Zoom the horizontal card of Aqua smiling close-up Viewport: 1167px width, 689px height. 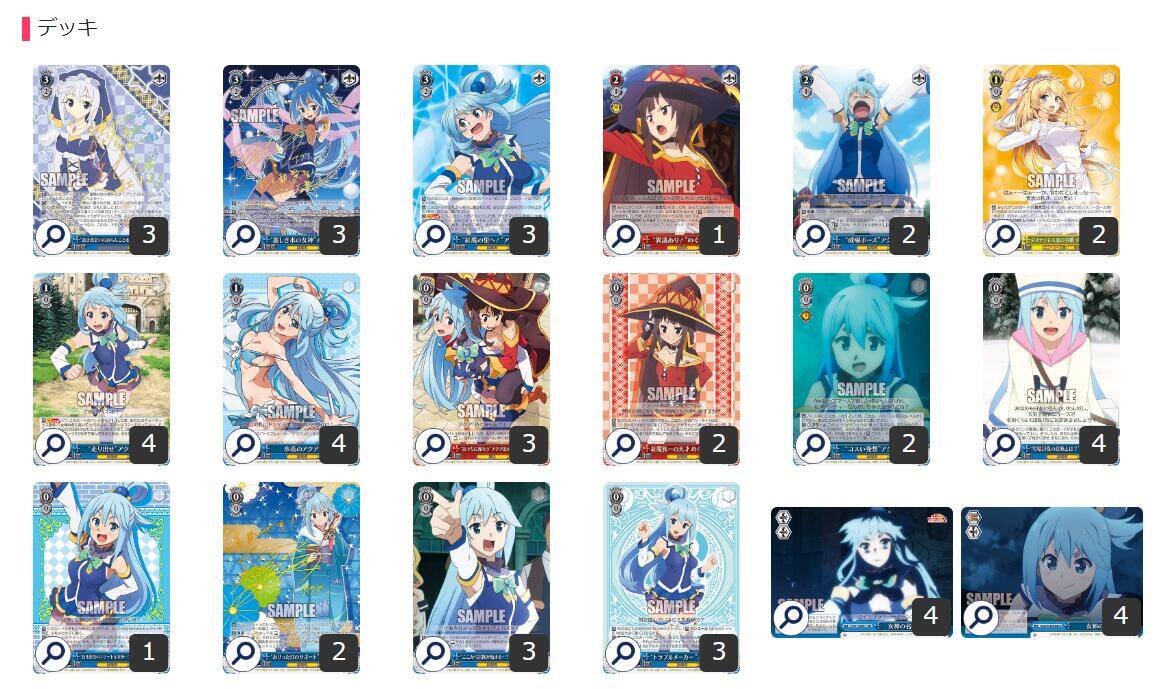(983, 616)
